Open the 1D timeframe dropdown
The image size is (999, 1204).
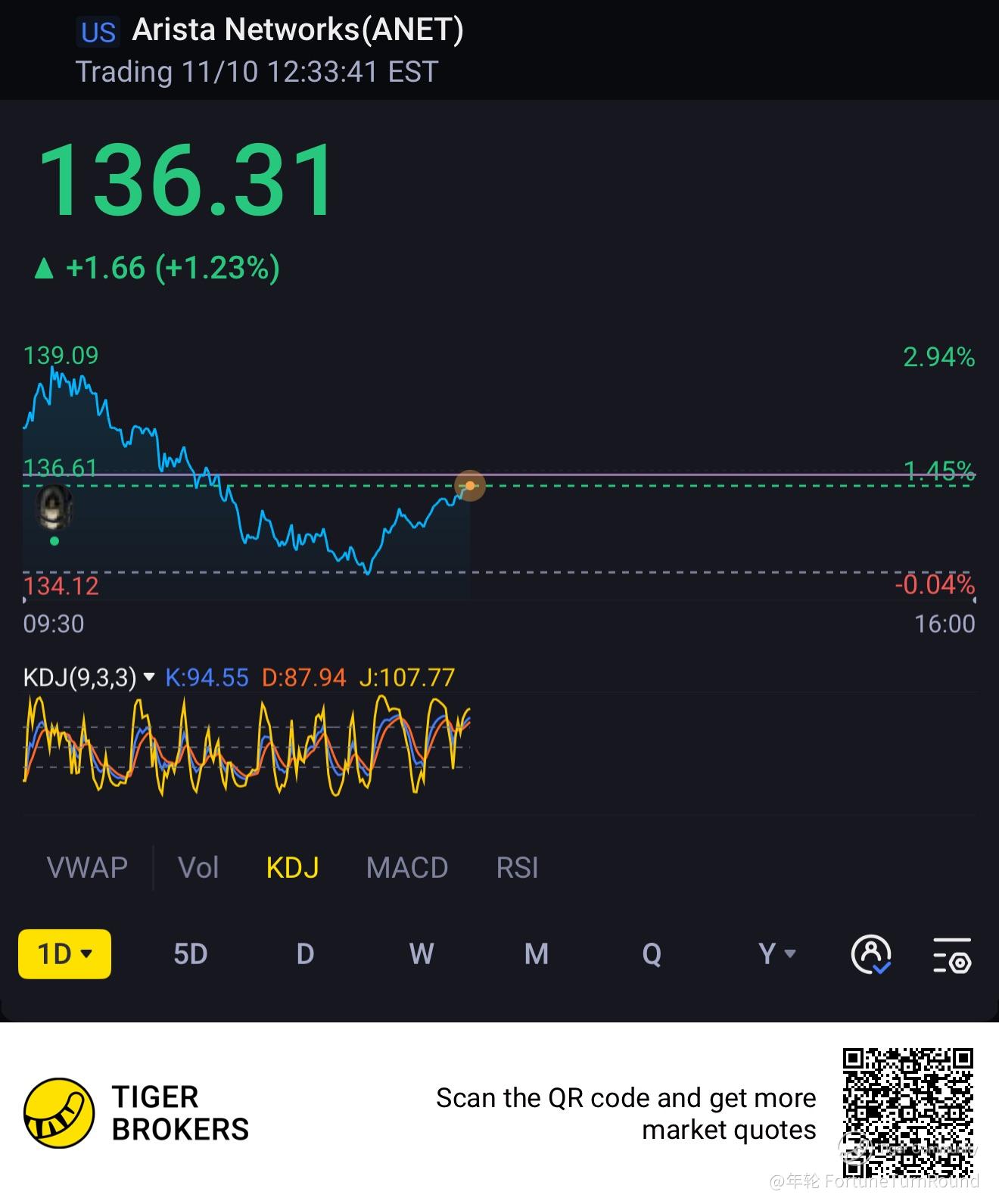click(64, 954)
